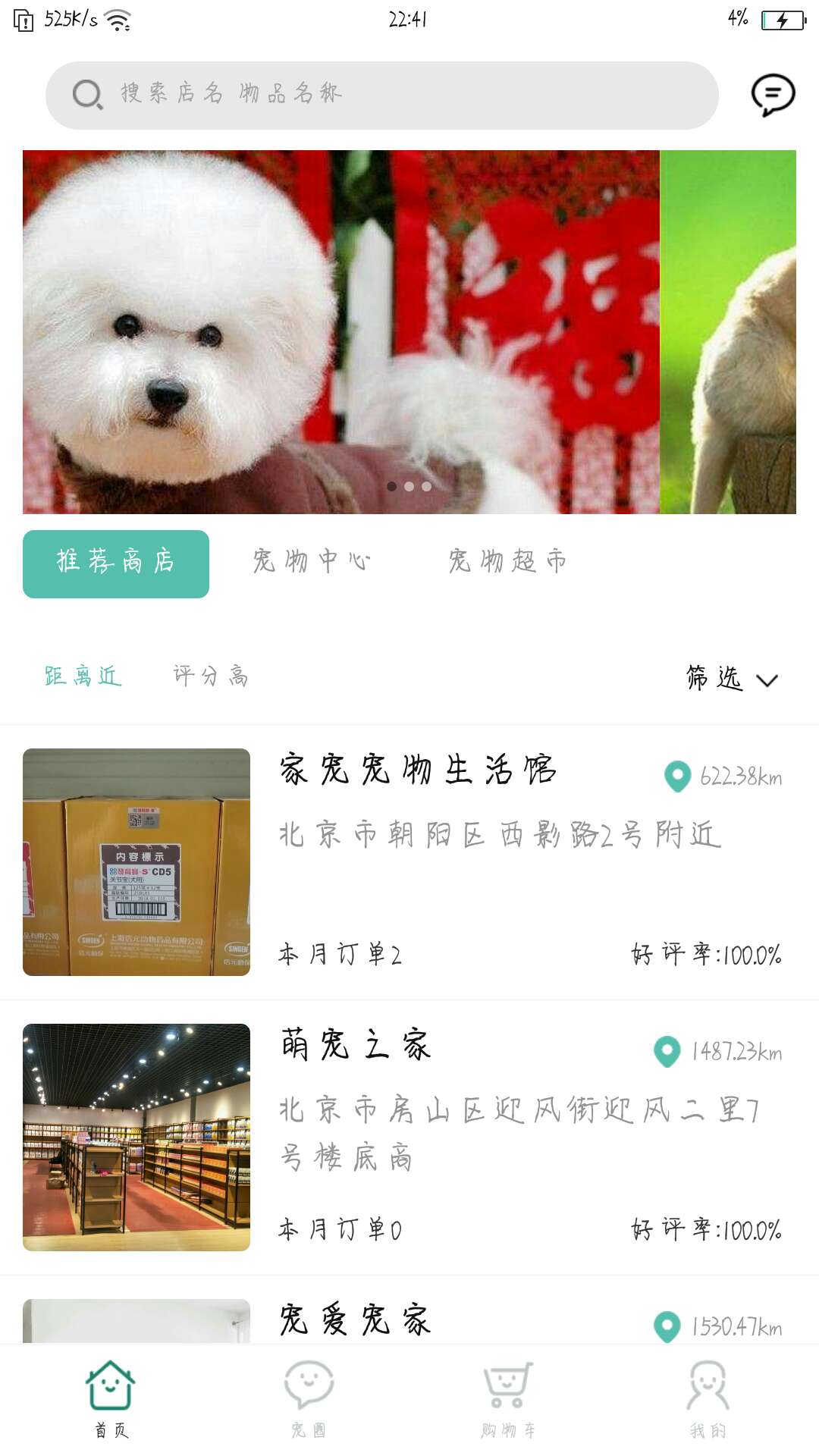Tap the battery charging indicator
This screenshot has height=1456, width=819.
(x=784, y=20)
